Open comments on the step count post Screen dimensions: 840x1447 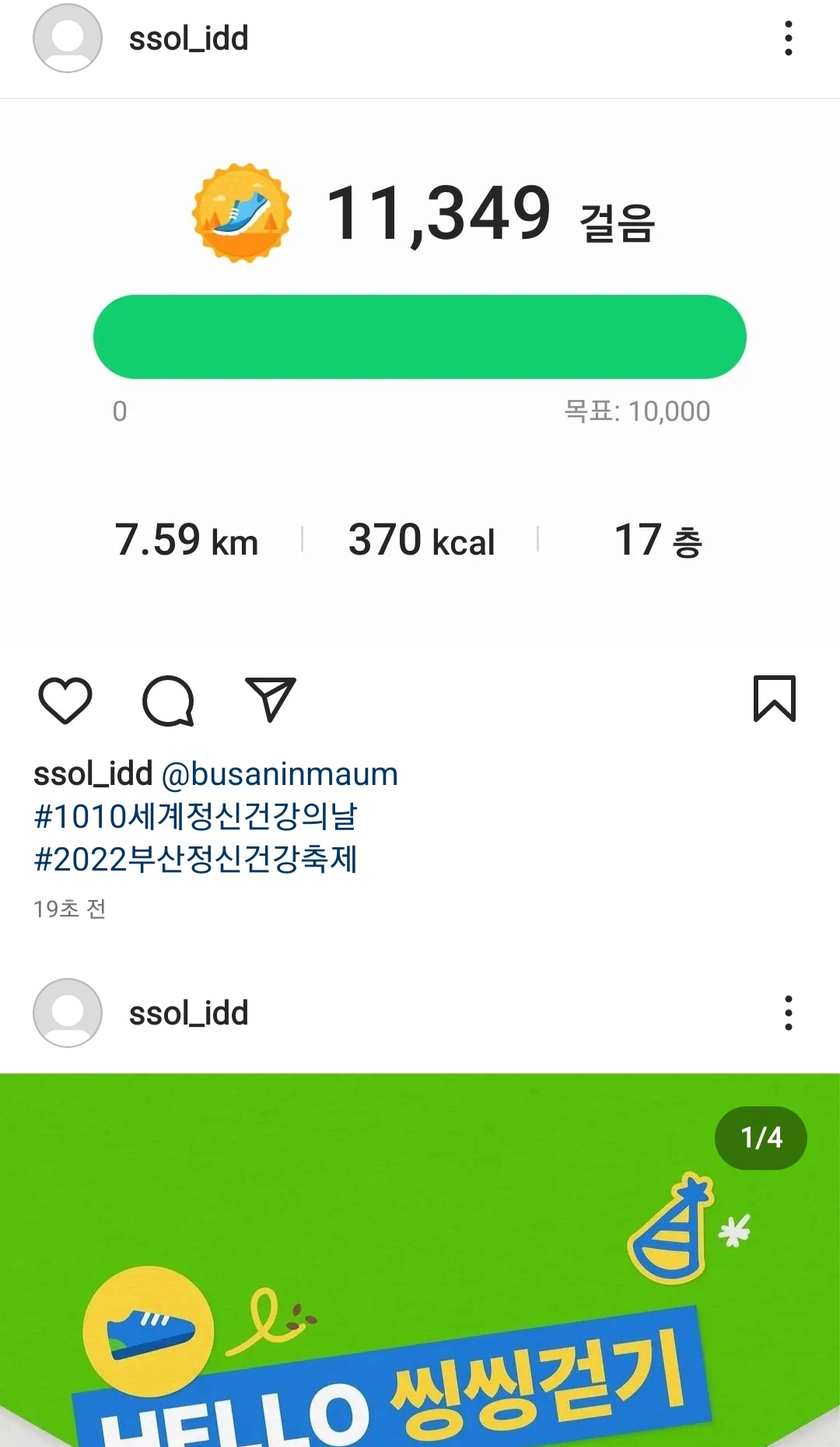point(168,700)
